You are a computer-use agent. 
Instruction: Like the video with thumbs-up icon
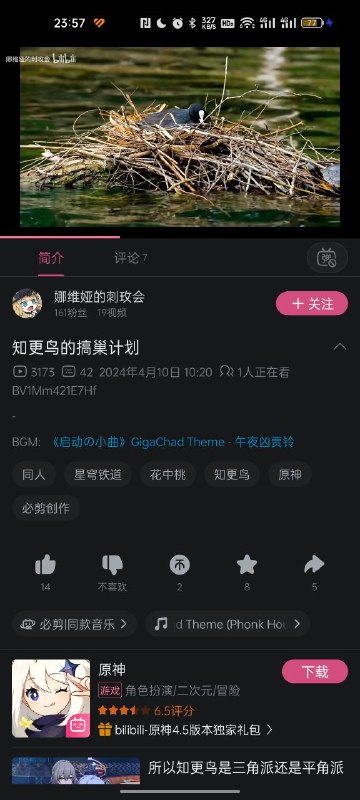[45, 565]
